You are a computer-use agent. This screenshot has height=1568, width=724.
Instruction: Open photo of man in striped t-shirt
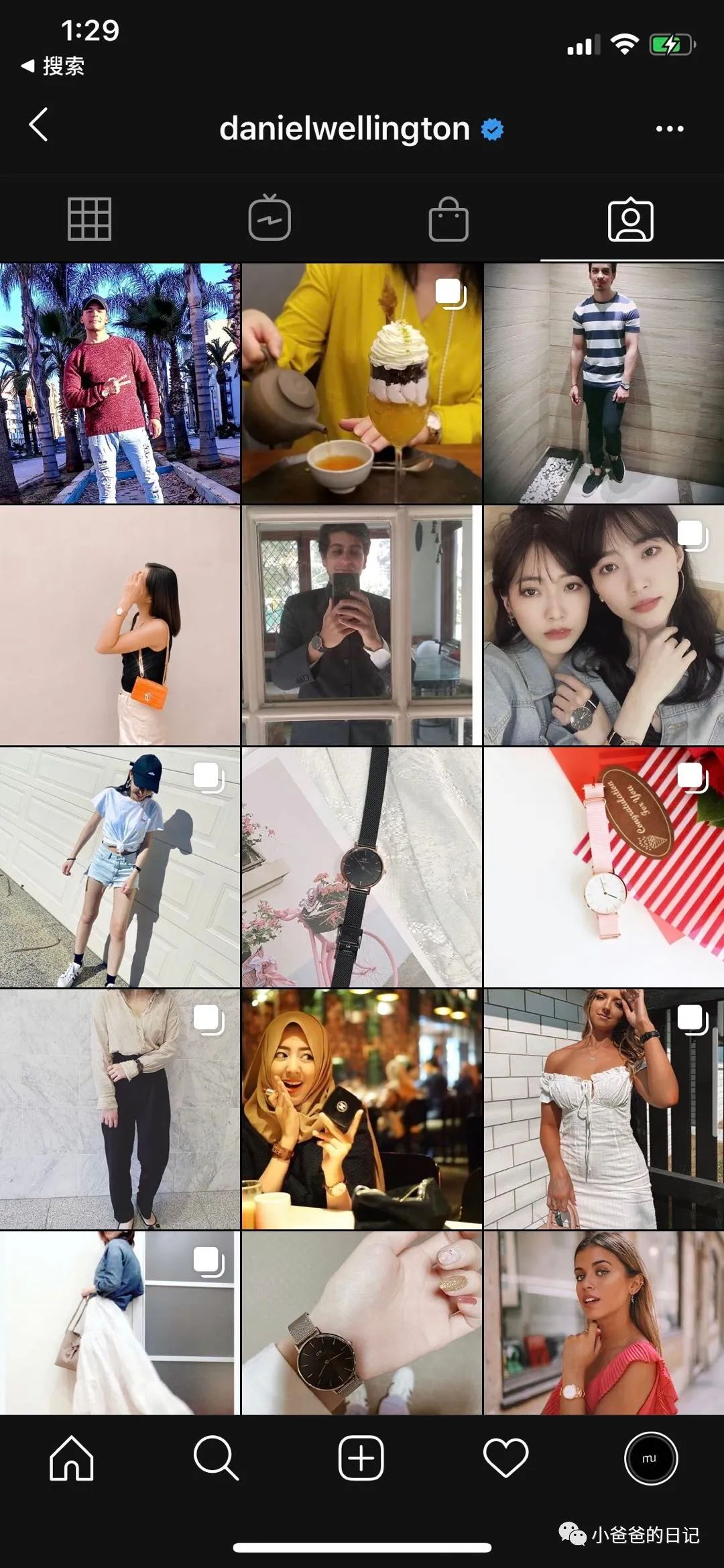(603, 383)
